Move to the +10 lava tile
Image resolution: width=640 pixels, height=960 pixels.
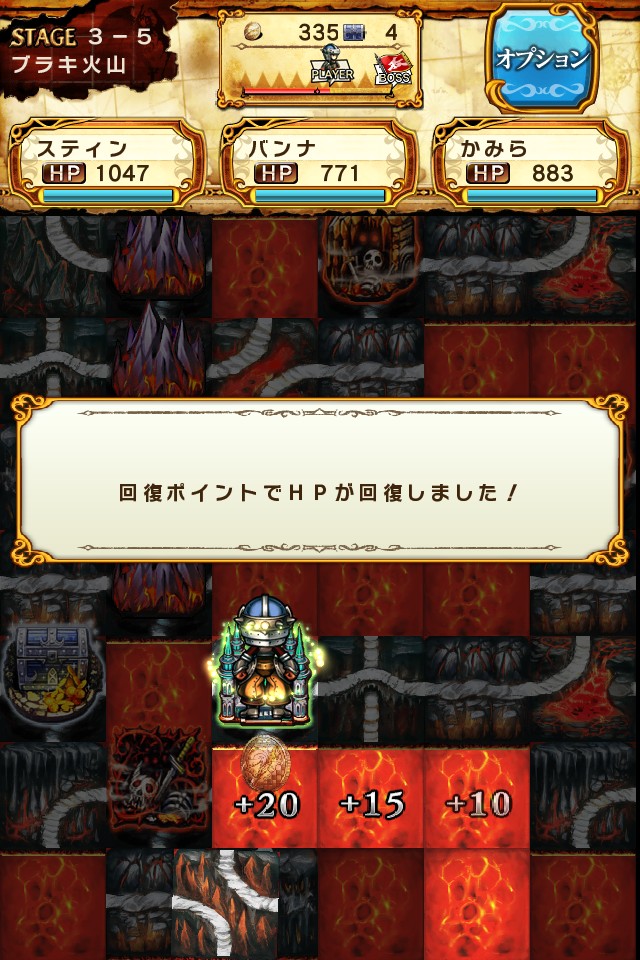(x=477, y=797)
